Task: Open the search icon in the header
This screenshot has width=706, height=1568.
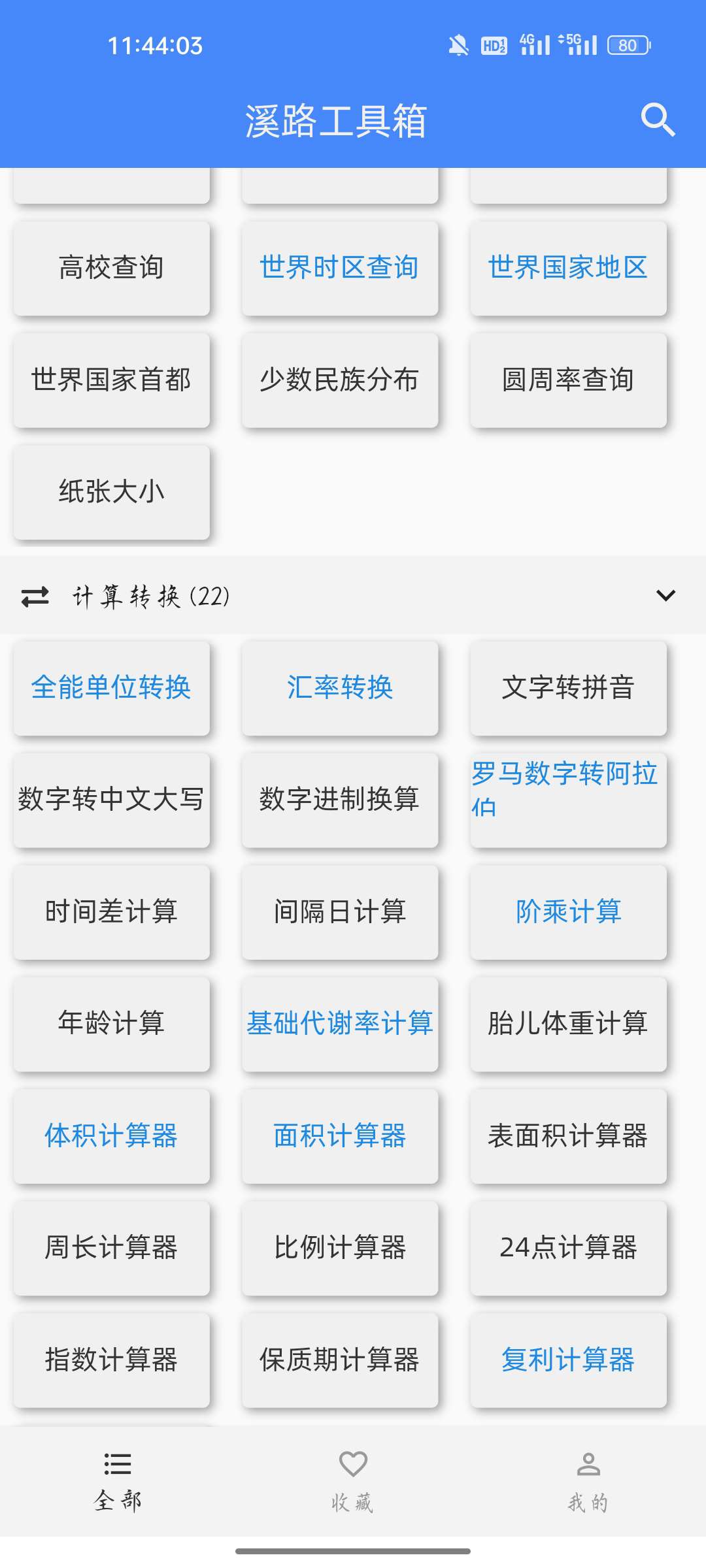Action: tap(658, 120)
